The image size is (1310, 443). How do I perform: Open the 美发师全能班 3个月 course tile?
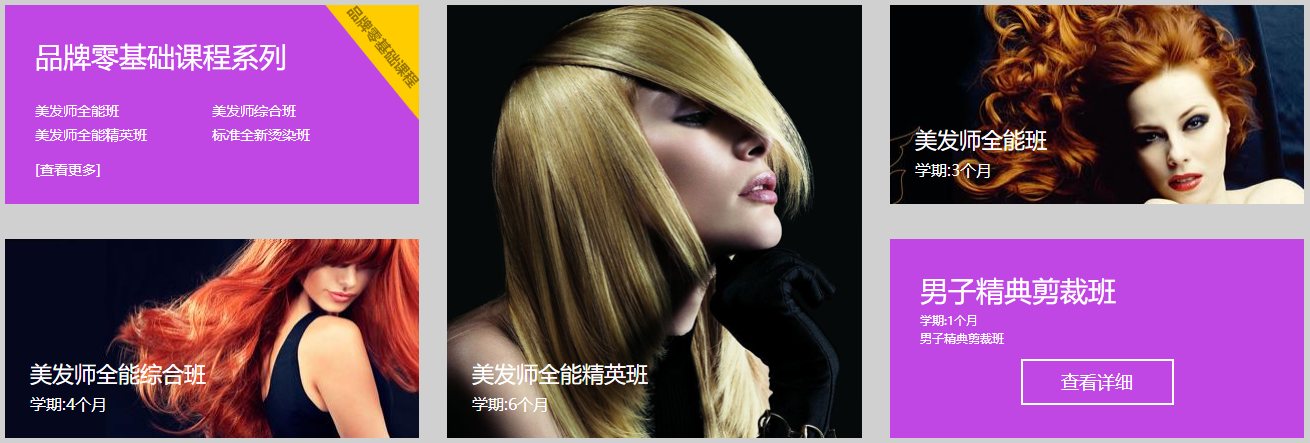[x=1097, y=104]
